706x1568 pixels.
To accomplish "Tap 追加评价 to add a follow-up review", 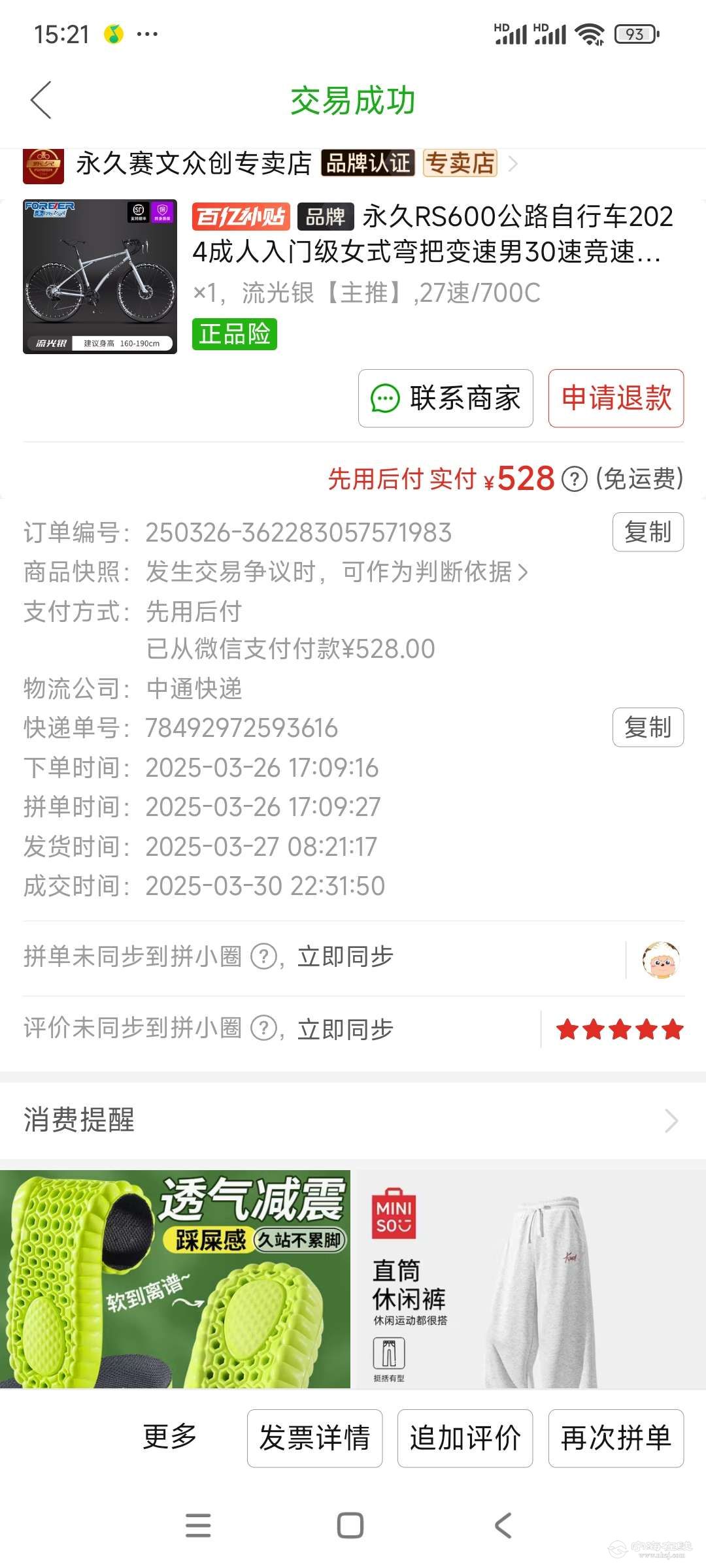I will tap(465, 1439).
